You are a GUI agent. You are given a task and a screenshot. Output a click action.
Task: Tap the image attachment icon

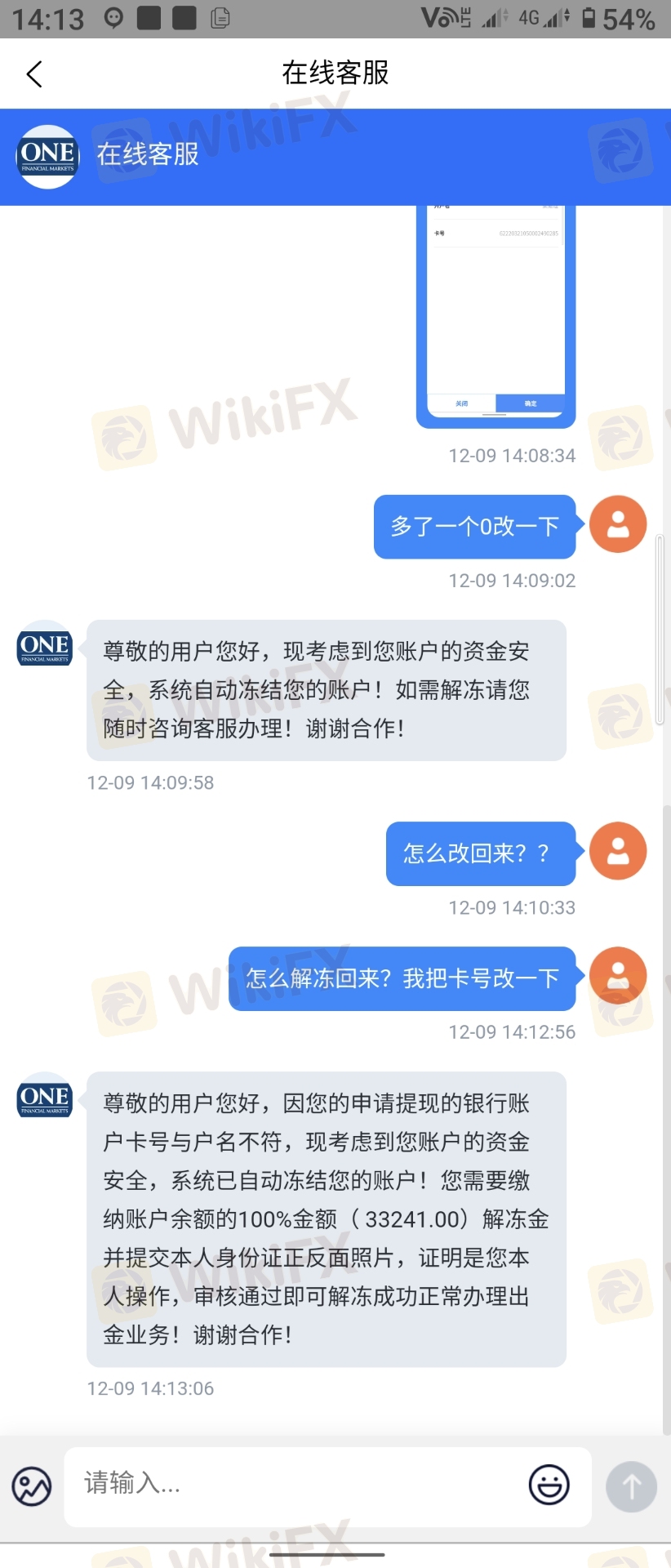point(32,1486)
